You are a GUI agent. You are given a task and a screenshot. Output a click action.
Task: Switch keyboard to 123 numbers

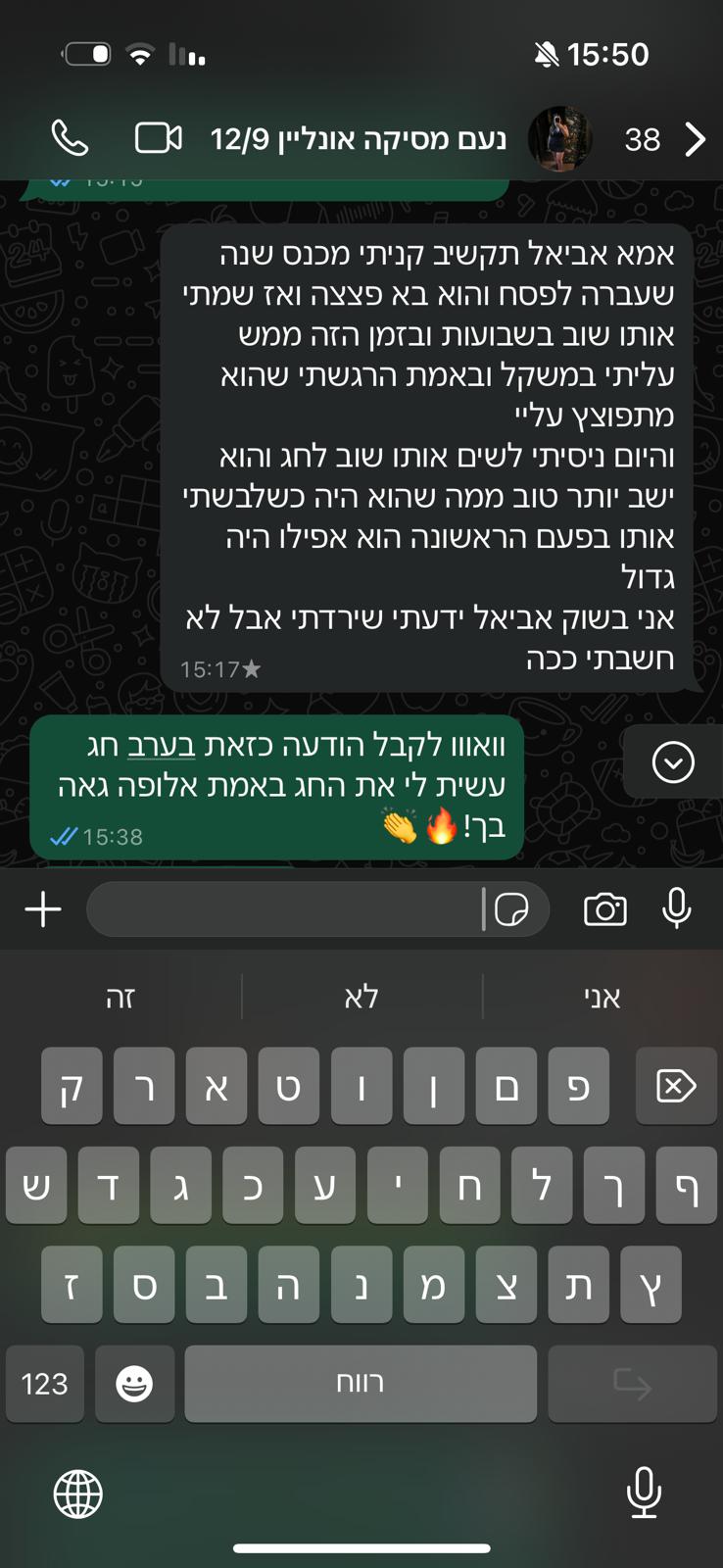coord(45,1384)
